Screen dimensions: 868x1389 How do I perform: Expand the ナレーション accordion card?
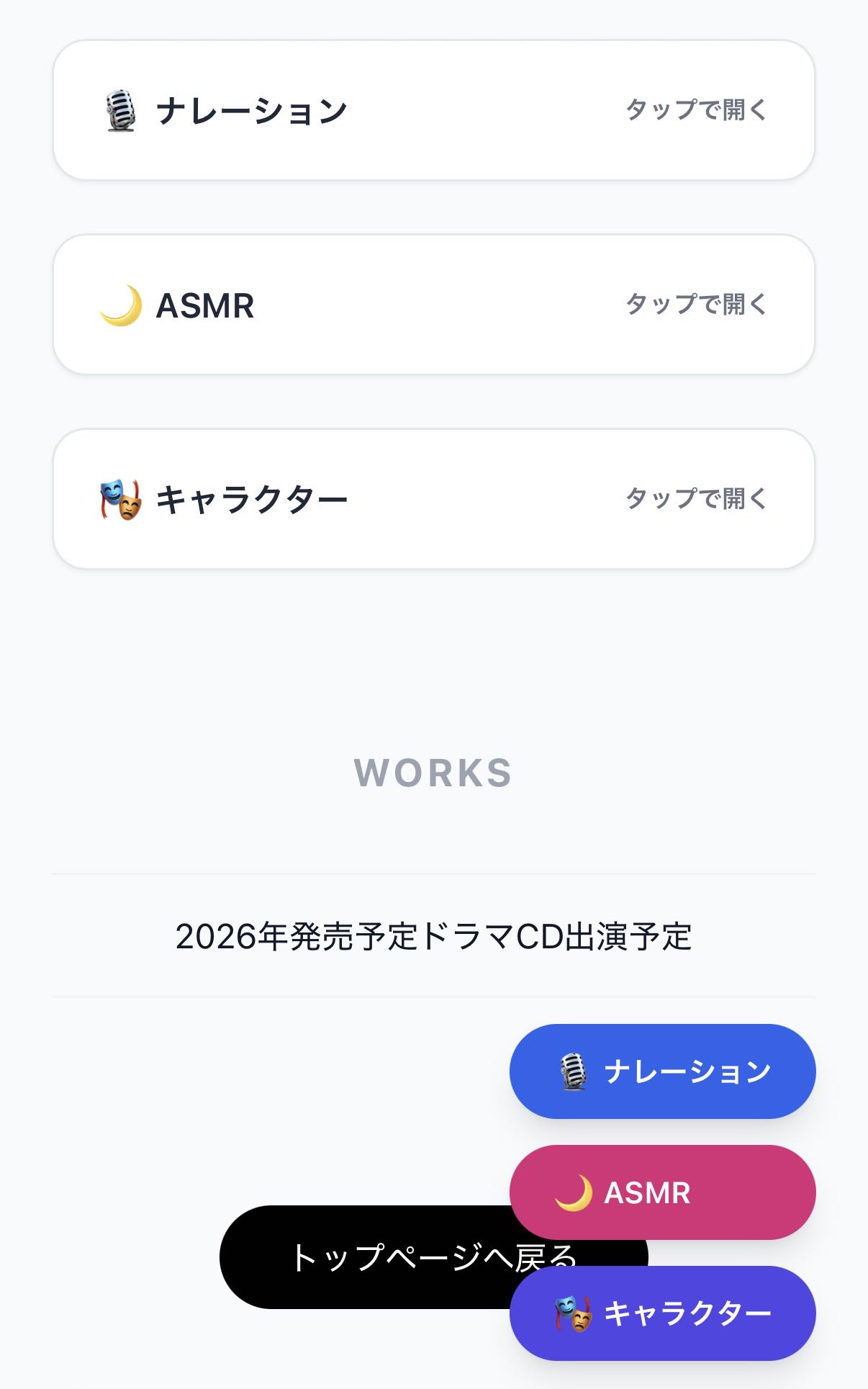click(x=433, y=110)
